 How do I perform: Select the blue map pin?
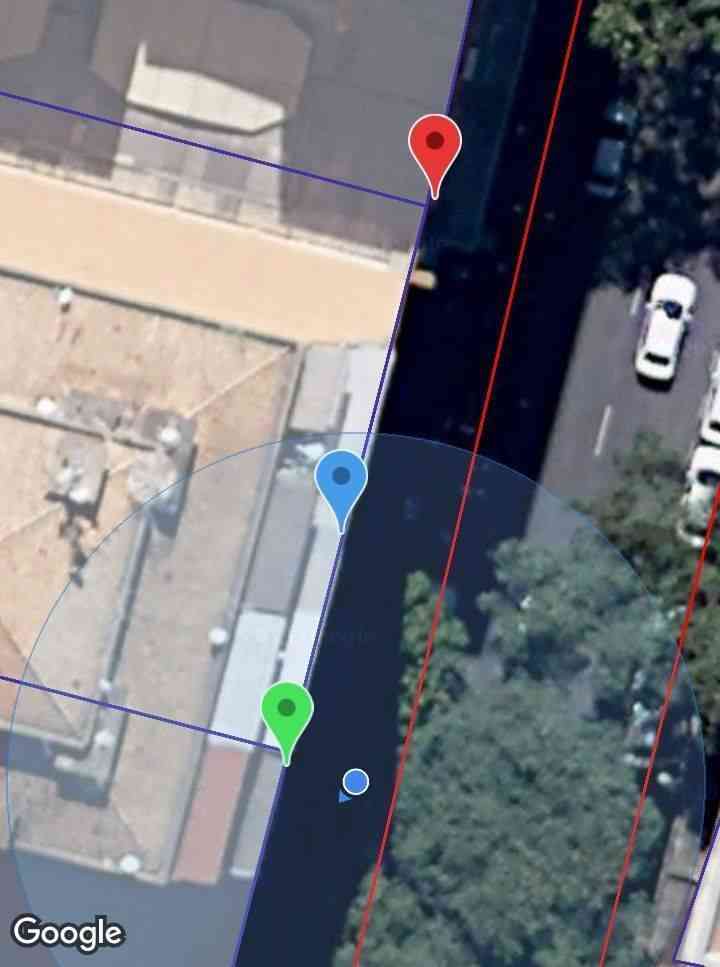(341, 481)
